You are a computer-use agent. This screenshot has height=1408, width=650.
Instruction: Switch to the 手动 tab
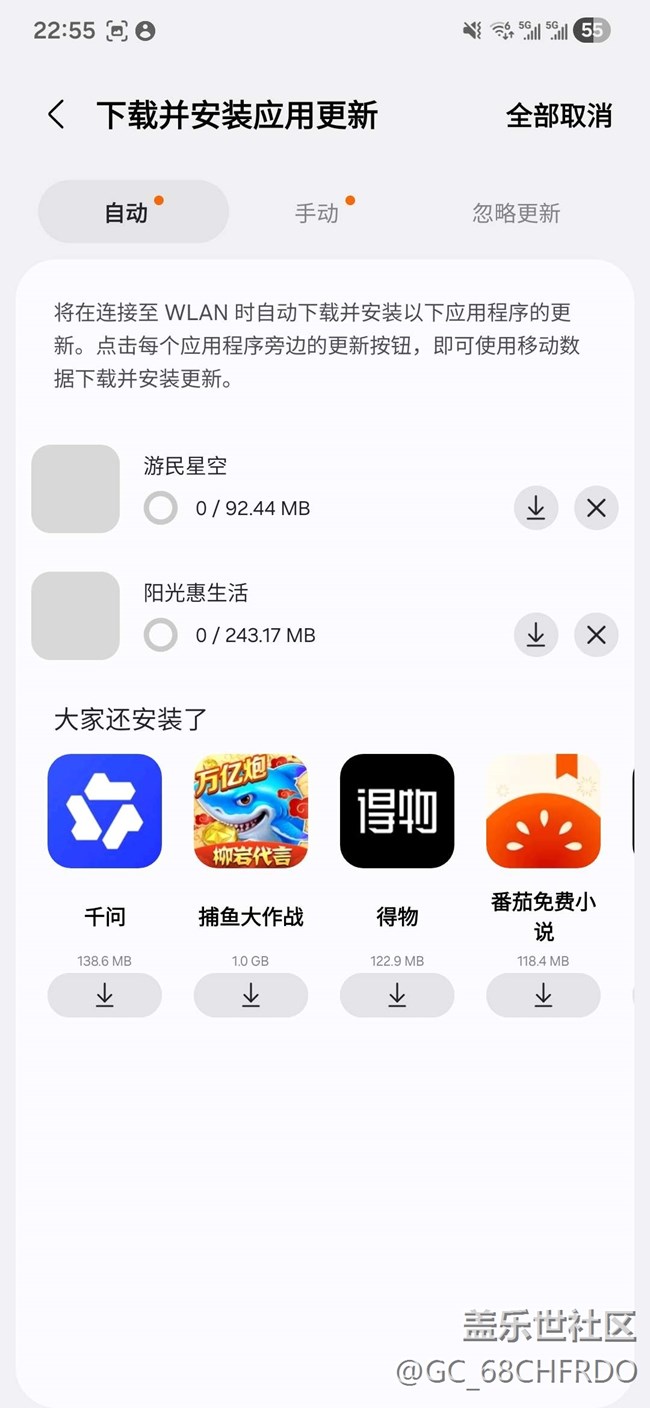pyautogui.click(x=317, y=213)
